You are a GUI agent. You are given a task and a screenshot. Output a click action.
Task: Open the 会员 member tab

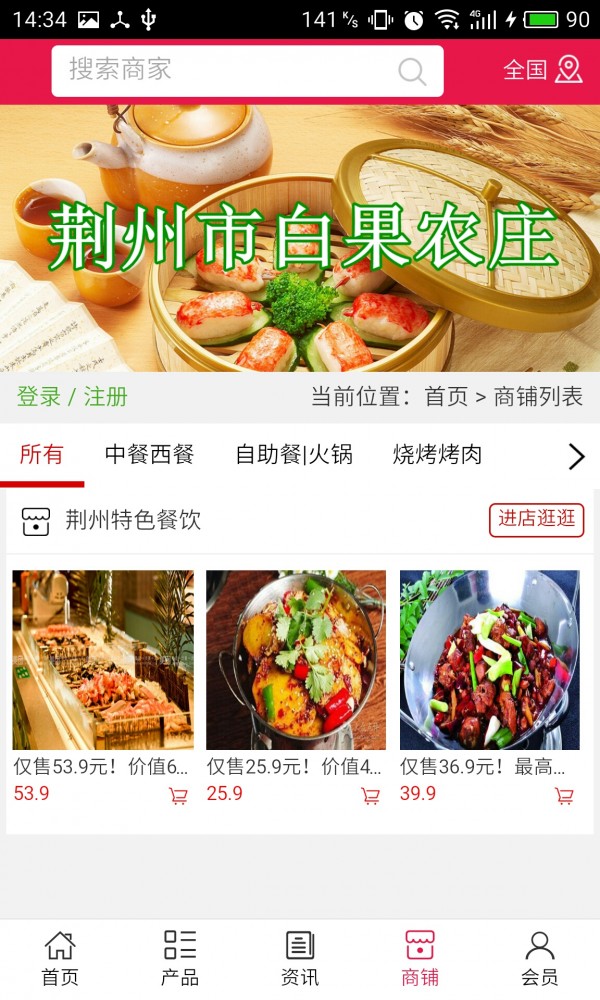pyautogui.click(x=540, y=959)
